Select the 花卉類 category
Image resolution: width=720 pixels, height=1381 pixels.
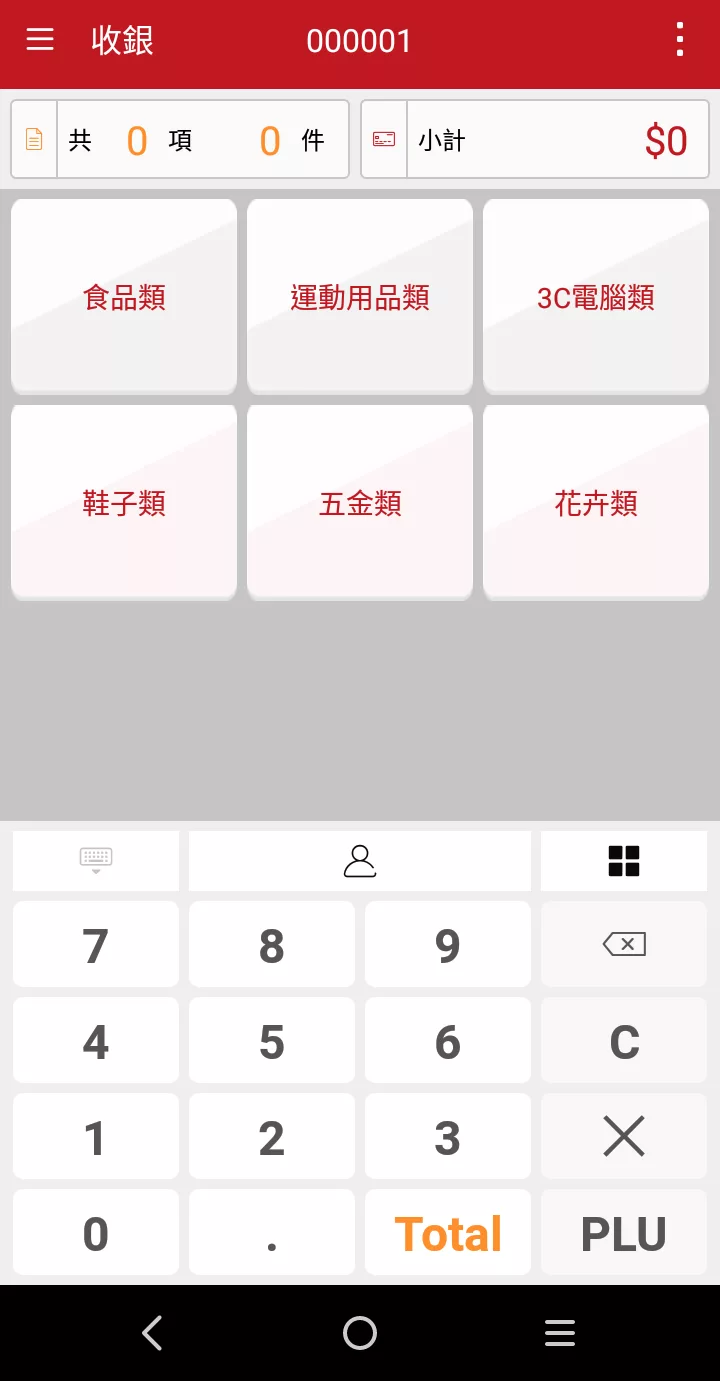(x=595, y=502)
